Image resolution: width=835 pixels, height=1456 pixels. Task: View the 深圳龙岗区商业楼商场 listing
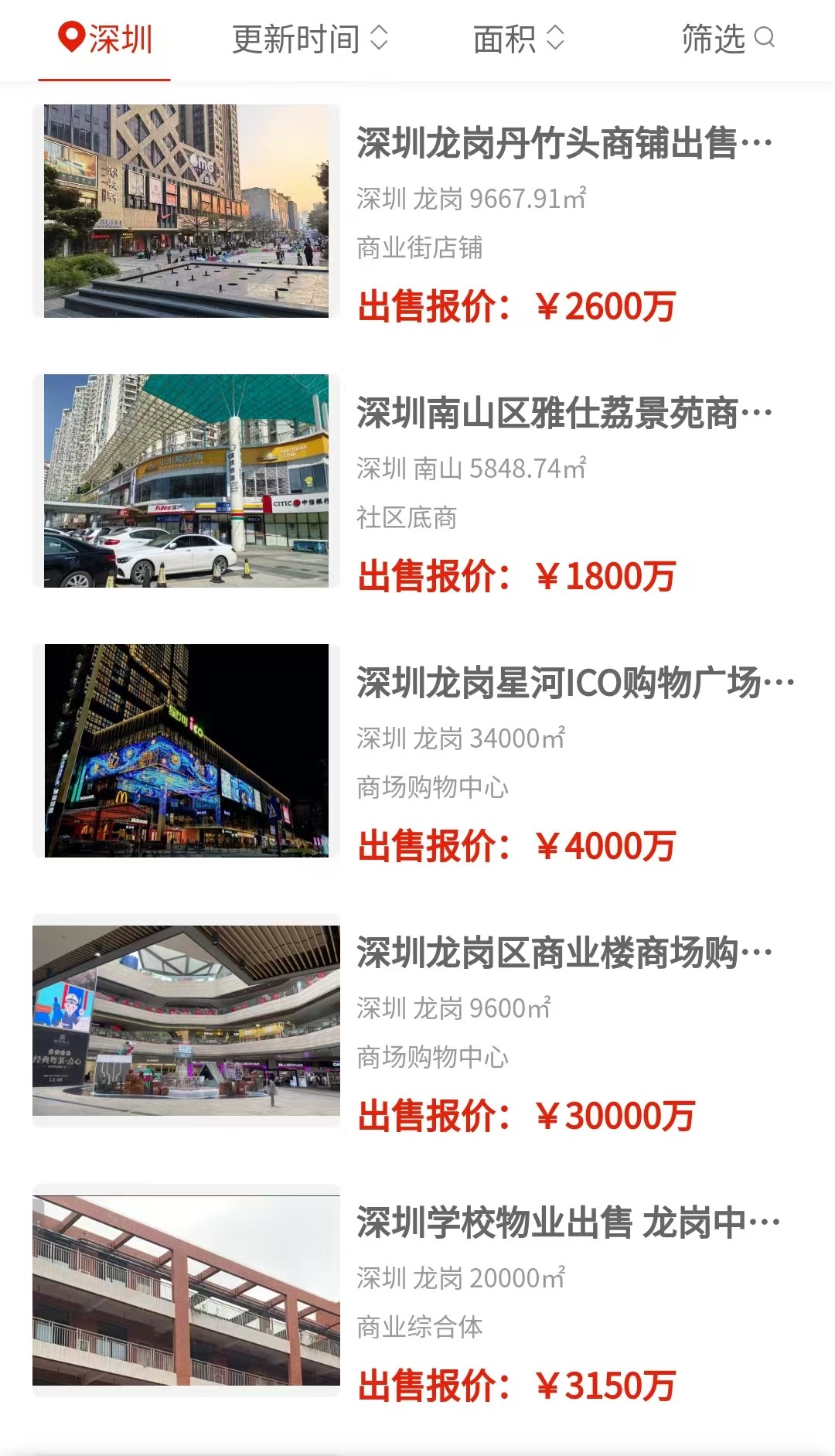tap(417, 1021)
